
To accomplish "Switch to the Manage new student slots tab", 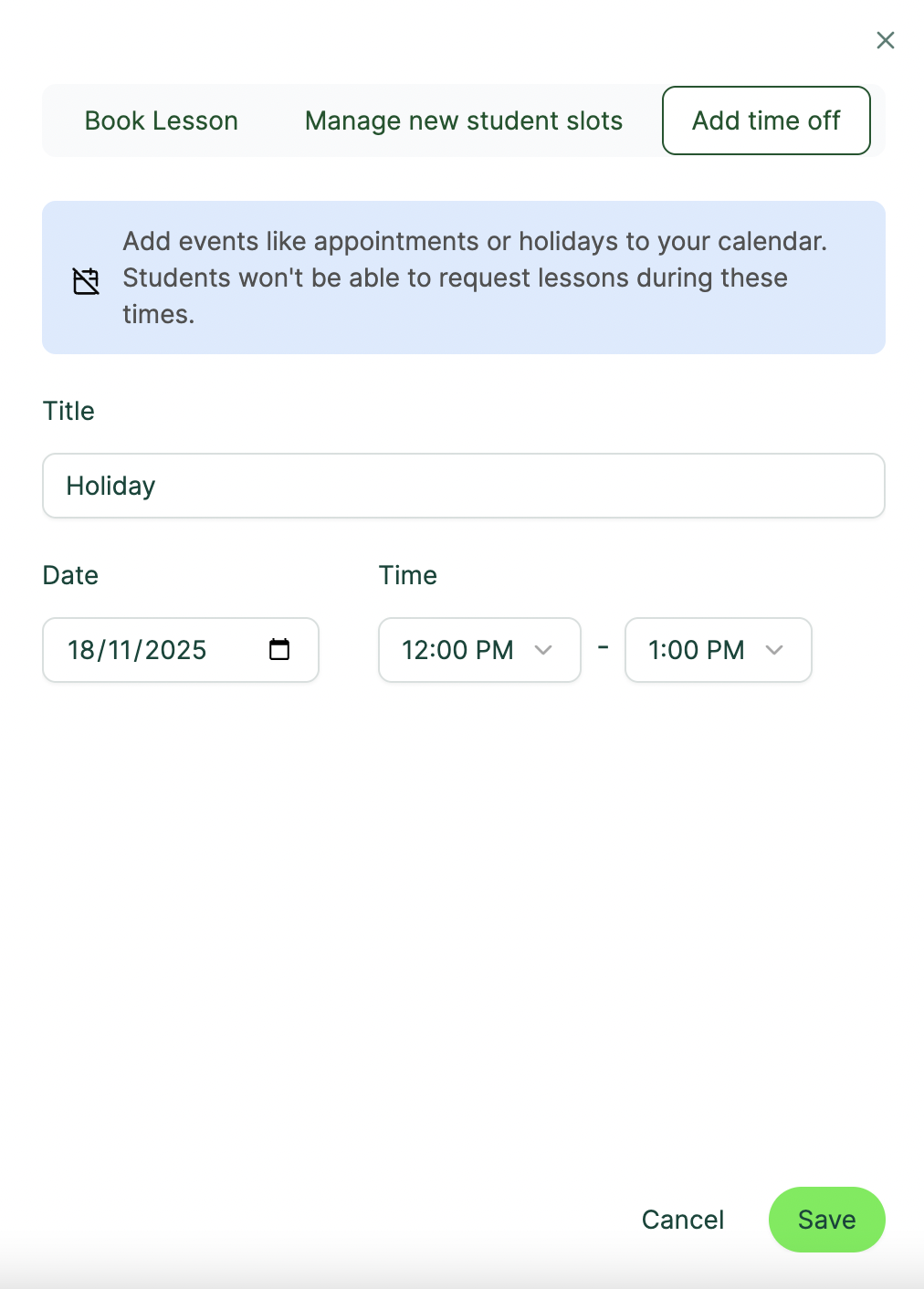I will point(463,121).
